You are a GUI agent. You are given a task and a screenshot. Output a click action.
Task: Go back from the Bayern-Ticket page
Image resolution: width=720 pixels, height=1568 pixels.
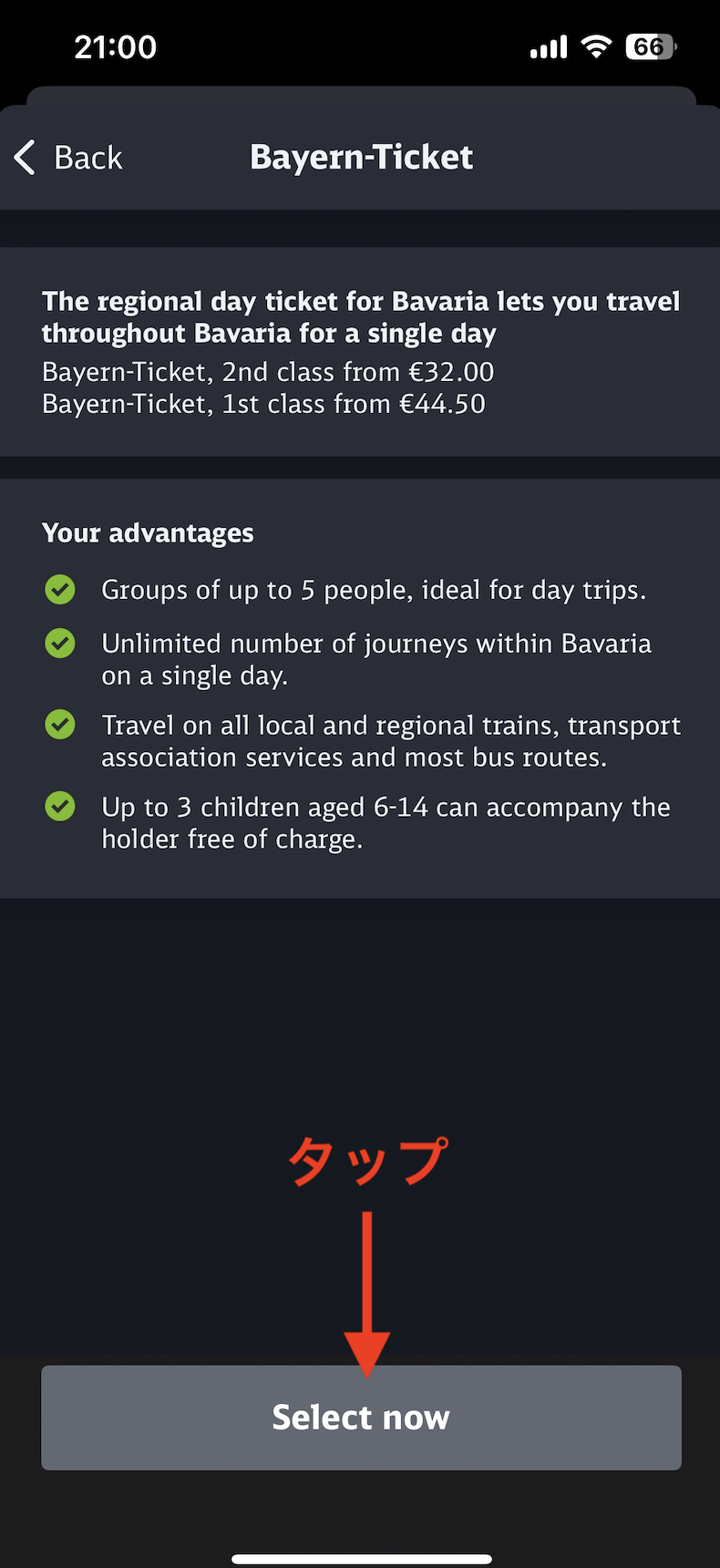click(68, 158)
